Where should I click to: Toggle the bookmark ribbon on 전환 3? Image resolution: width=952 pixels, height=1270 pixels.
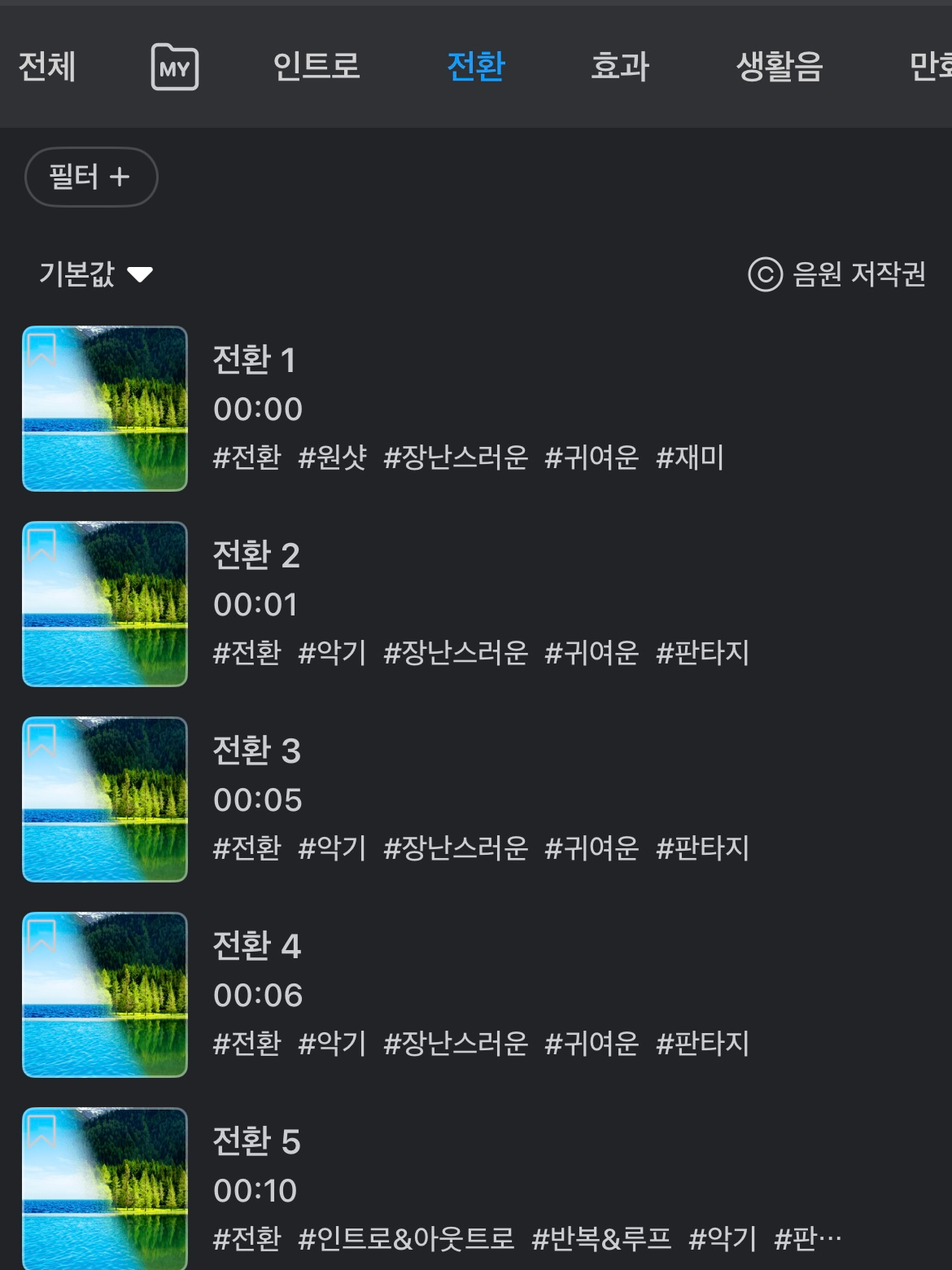coord(42,741)
